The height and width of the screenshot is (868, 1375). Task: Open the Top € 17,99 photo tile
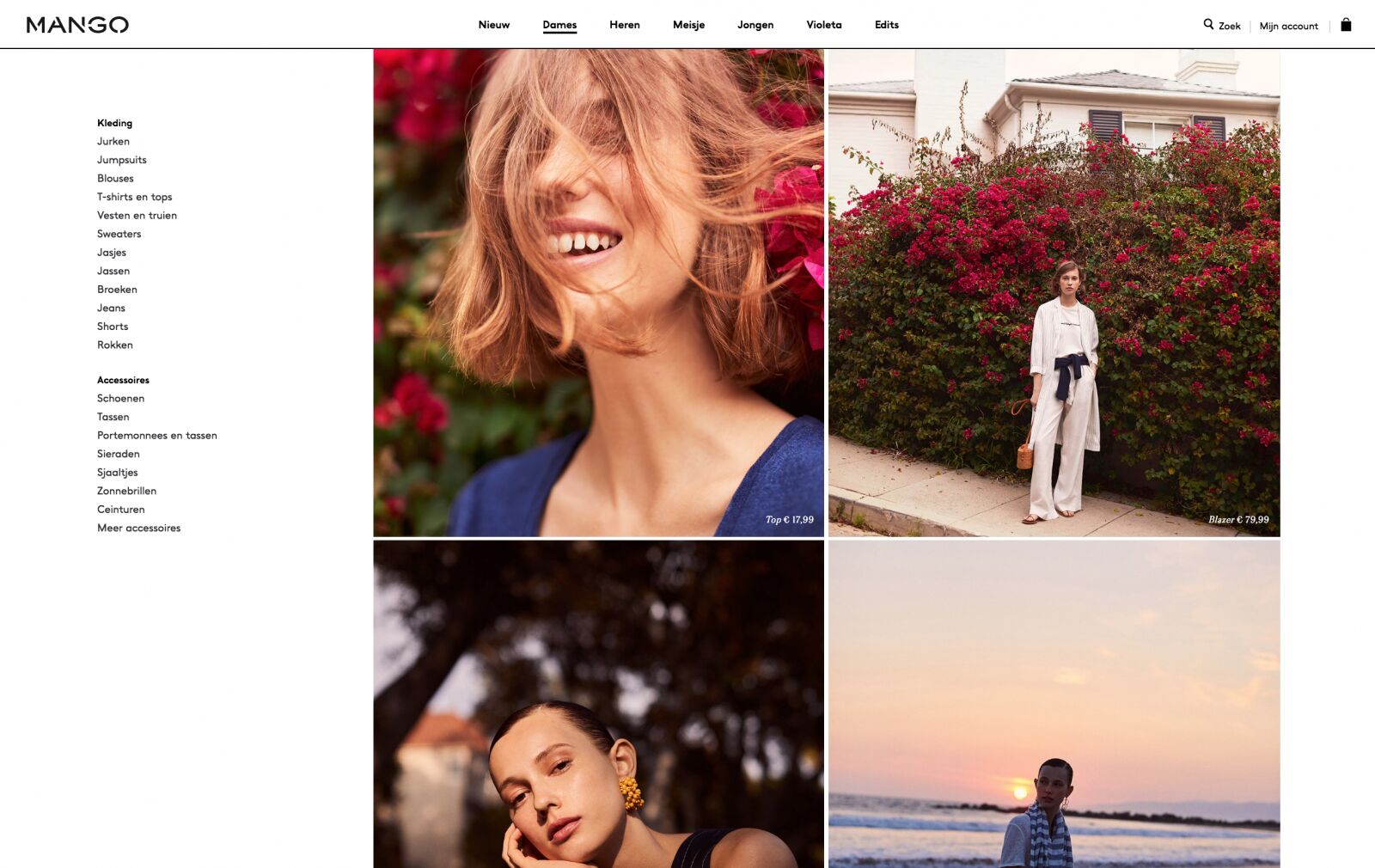point(598,292)
